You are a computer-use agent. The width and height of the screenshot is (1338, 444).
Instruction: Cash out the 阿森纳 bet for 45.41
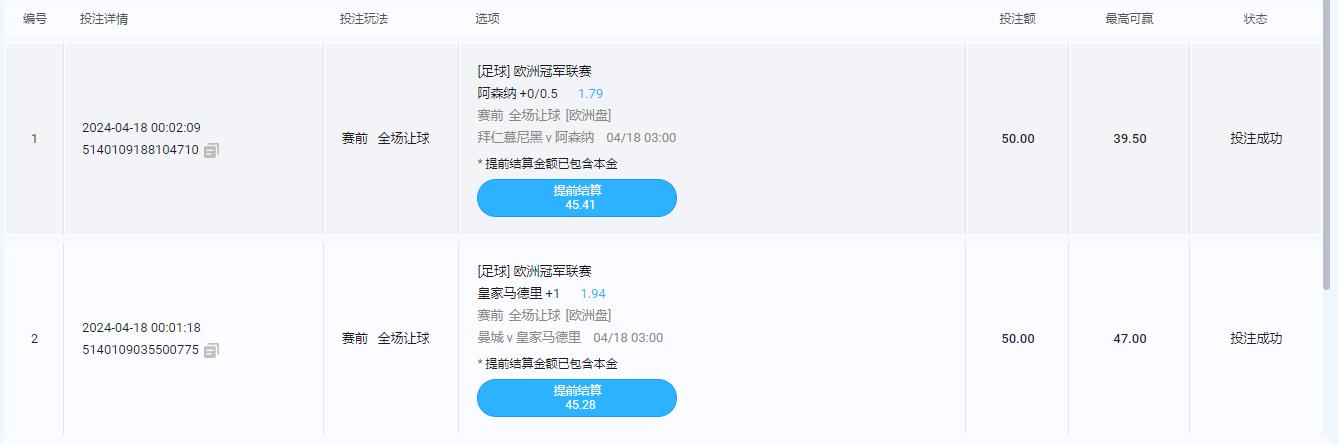click(x=576, y=198)
